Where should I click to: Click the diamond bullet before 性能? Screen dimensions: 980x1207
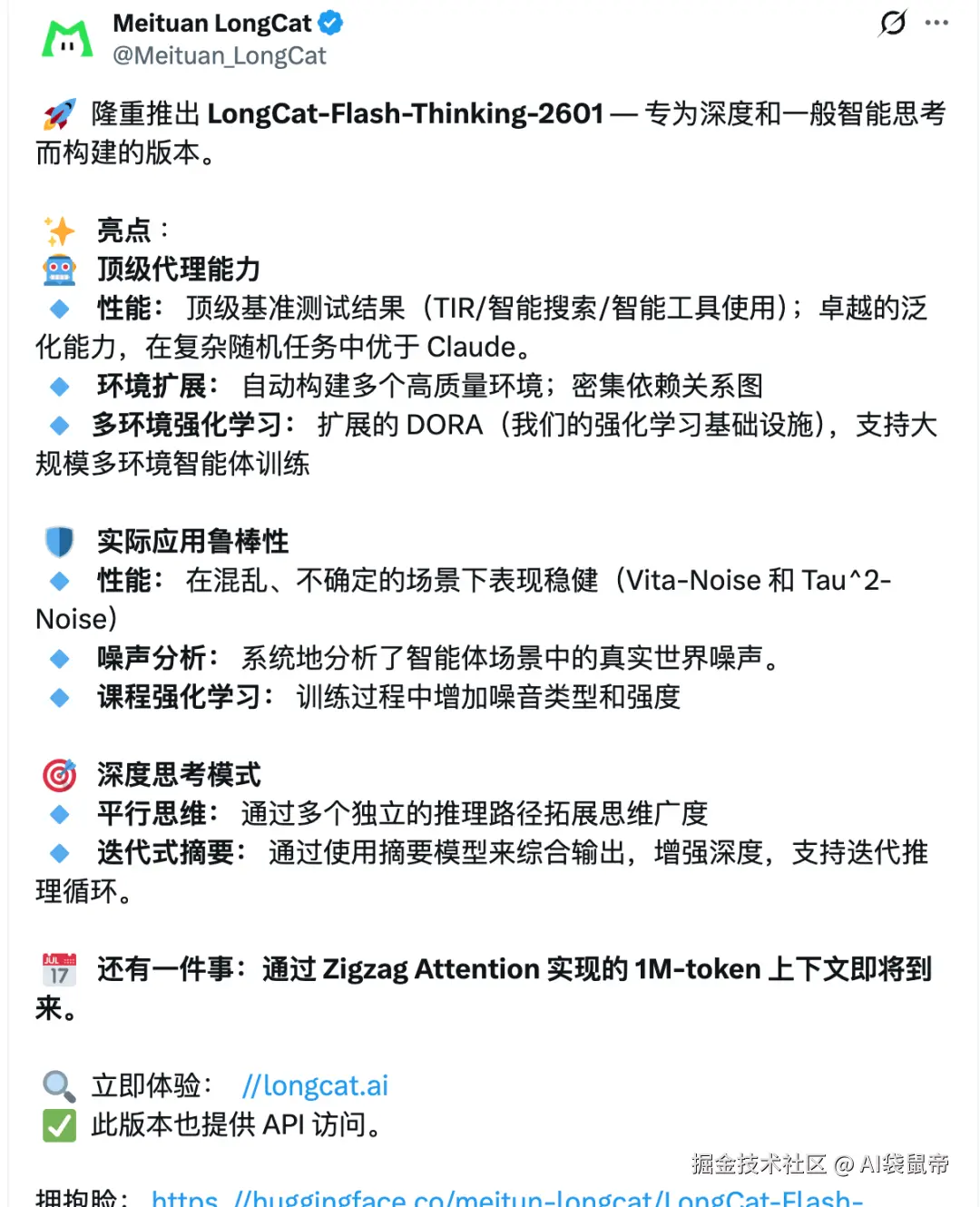pyautogui.click(x=59, y=309)
